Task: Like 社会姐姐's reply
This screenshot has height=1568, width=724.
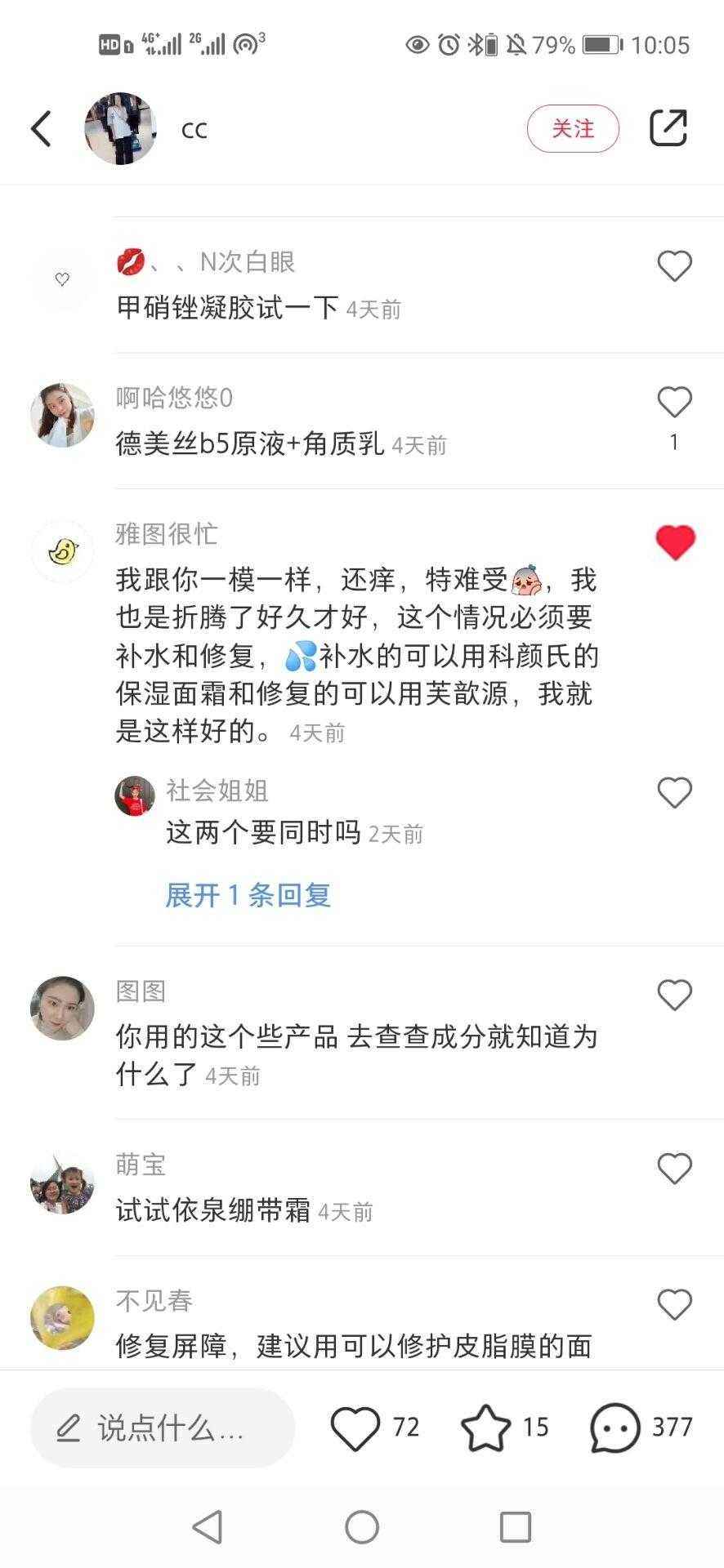Action: coord(674,793)
